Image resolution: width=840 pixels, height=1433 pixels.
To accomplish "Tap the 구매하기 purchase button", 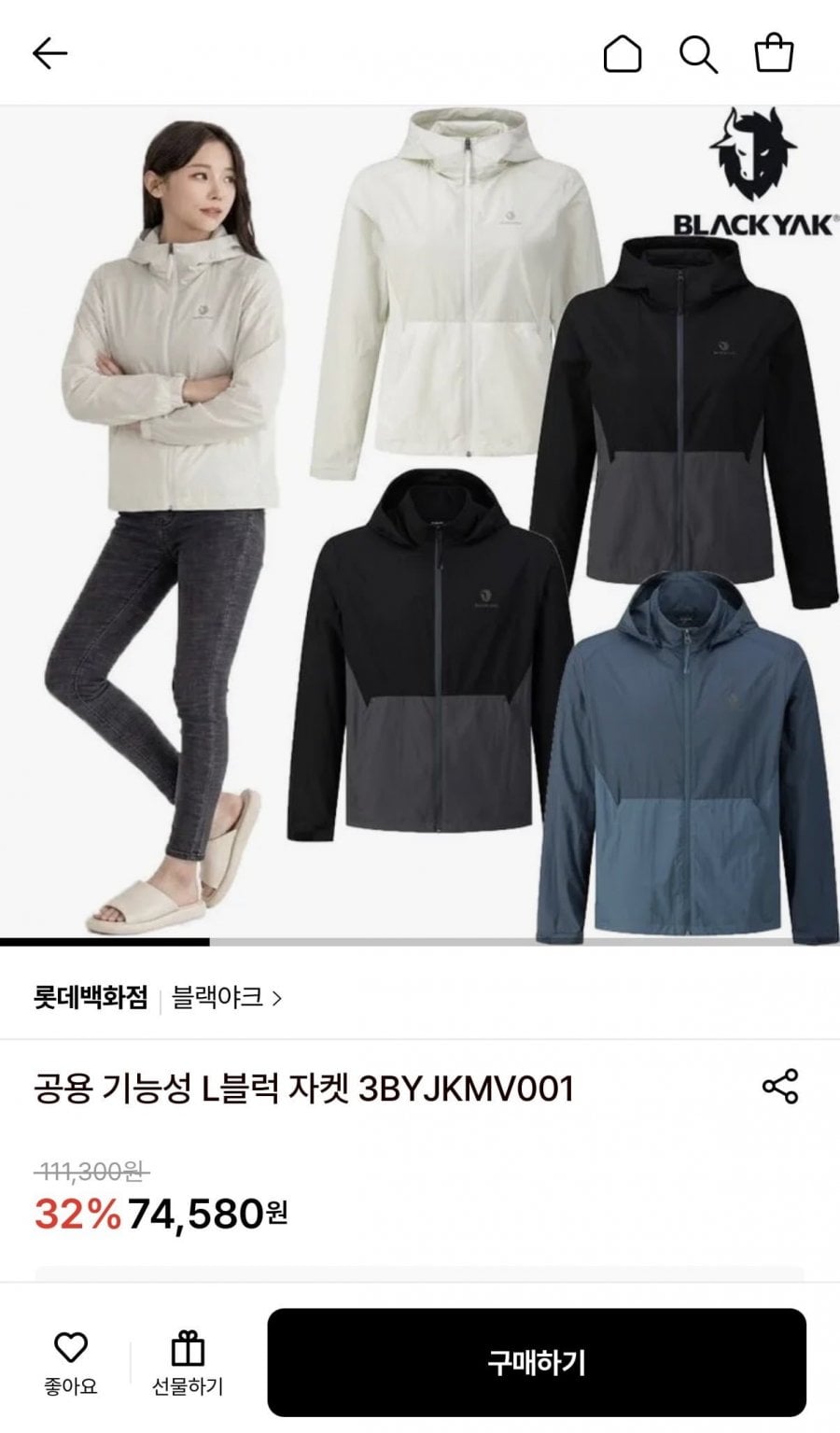I will 537,1362.
